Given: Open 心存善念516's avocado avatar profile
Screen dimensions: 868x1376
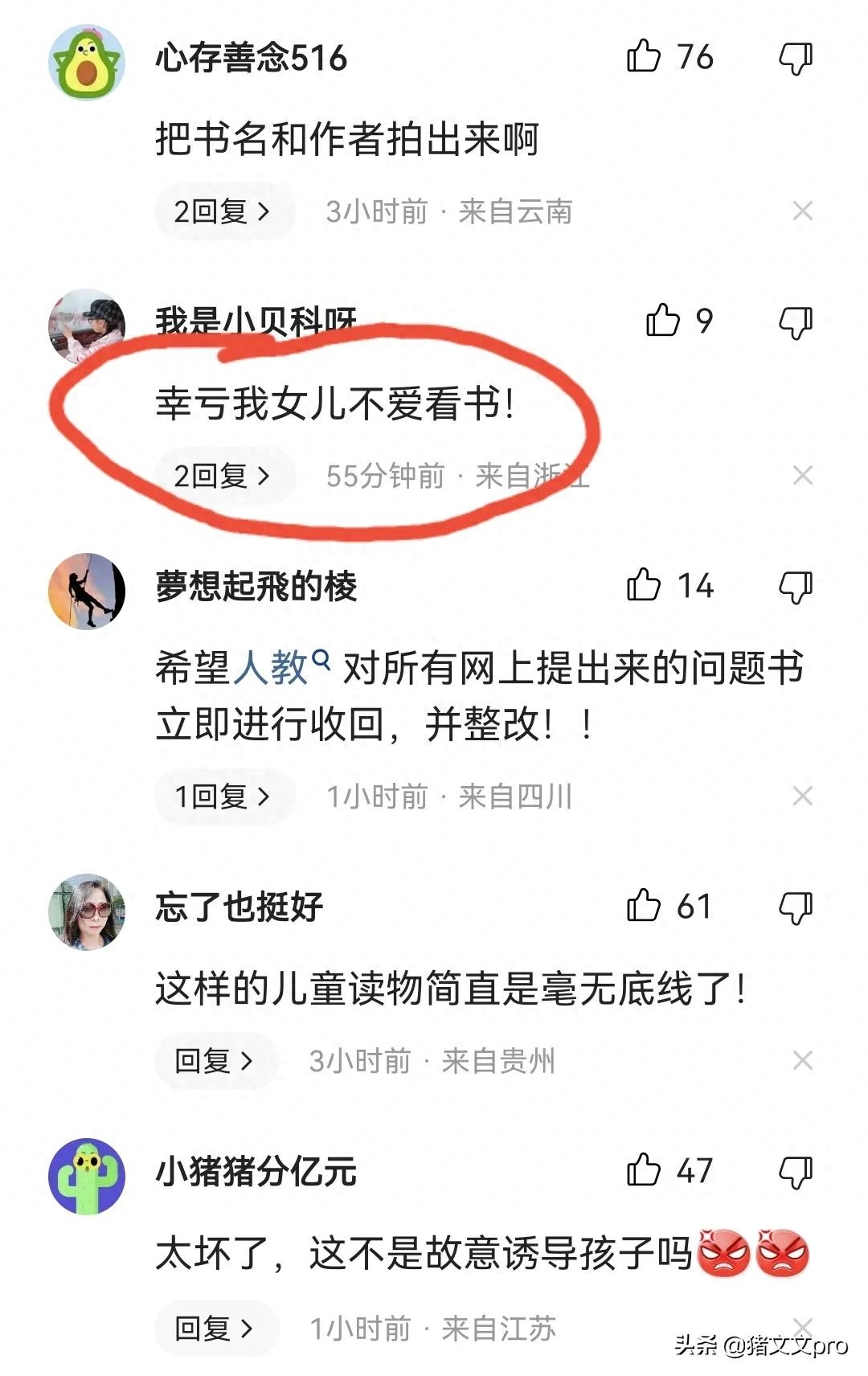Looking at the screenshot, I should 87,62.
